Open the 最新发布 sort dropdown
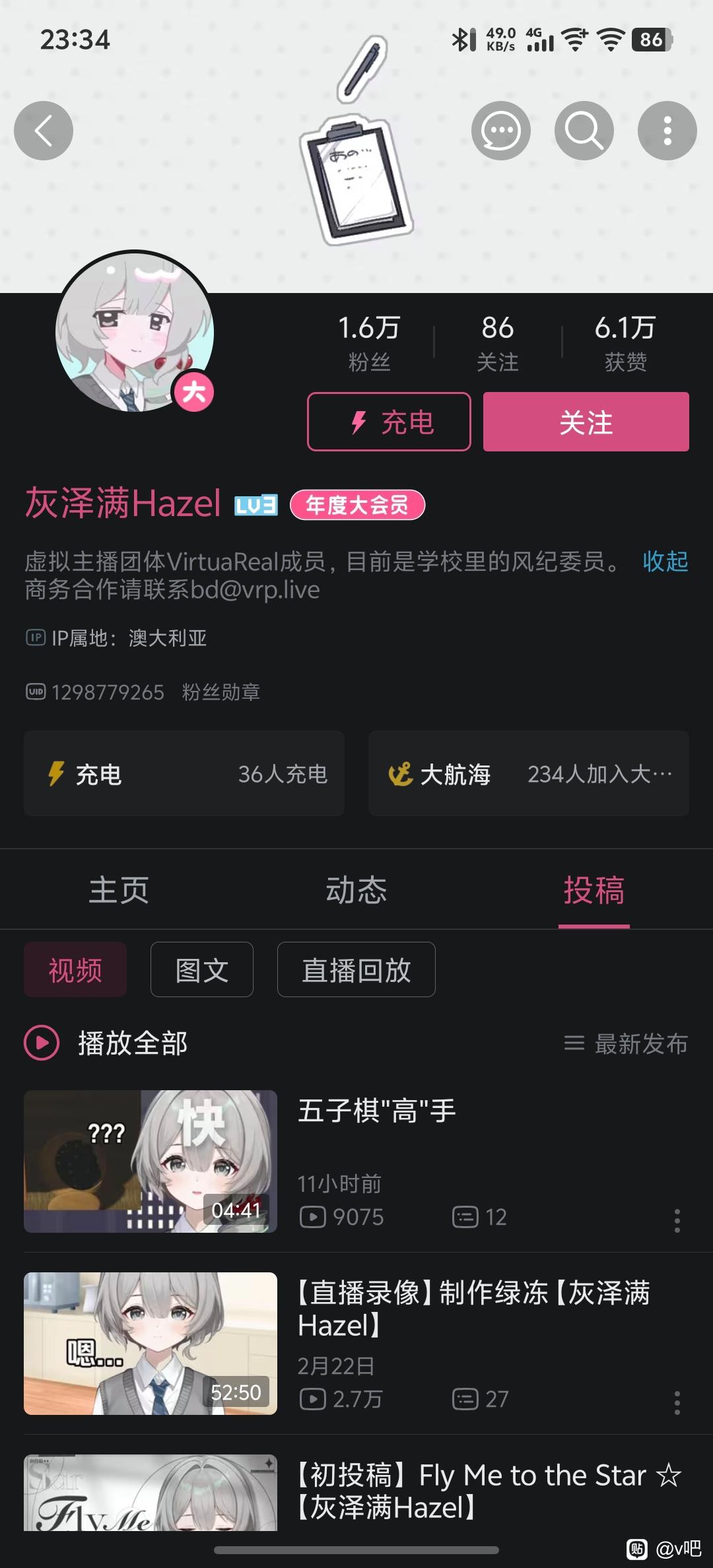The height and width of the screenshot is (1568, 713). (x=626, y=1043)
